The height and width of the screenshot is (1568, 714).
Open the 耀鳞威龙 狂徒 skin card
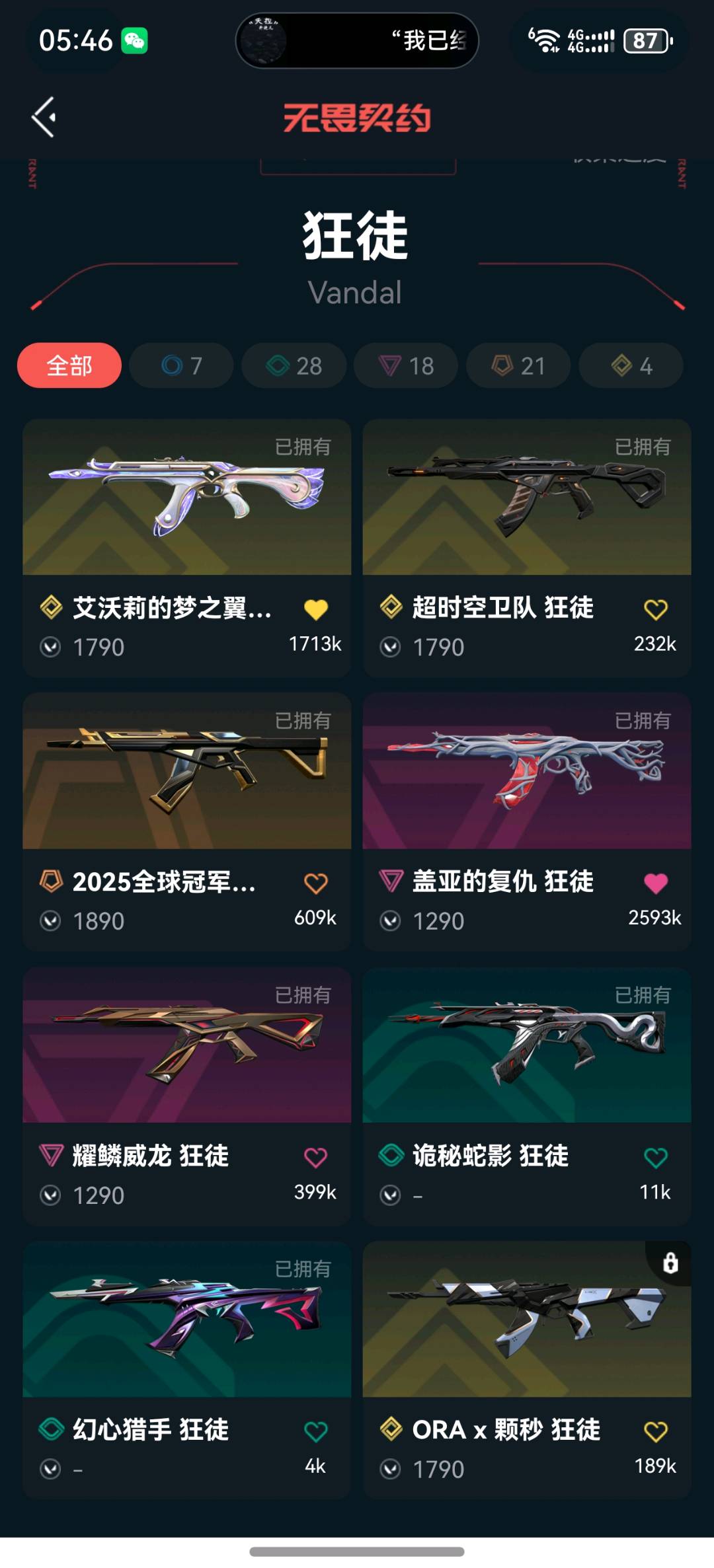tap(187, 1096)
